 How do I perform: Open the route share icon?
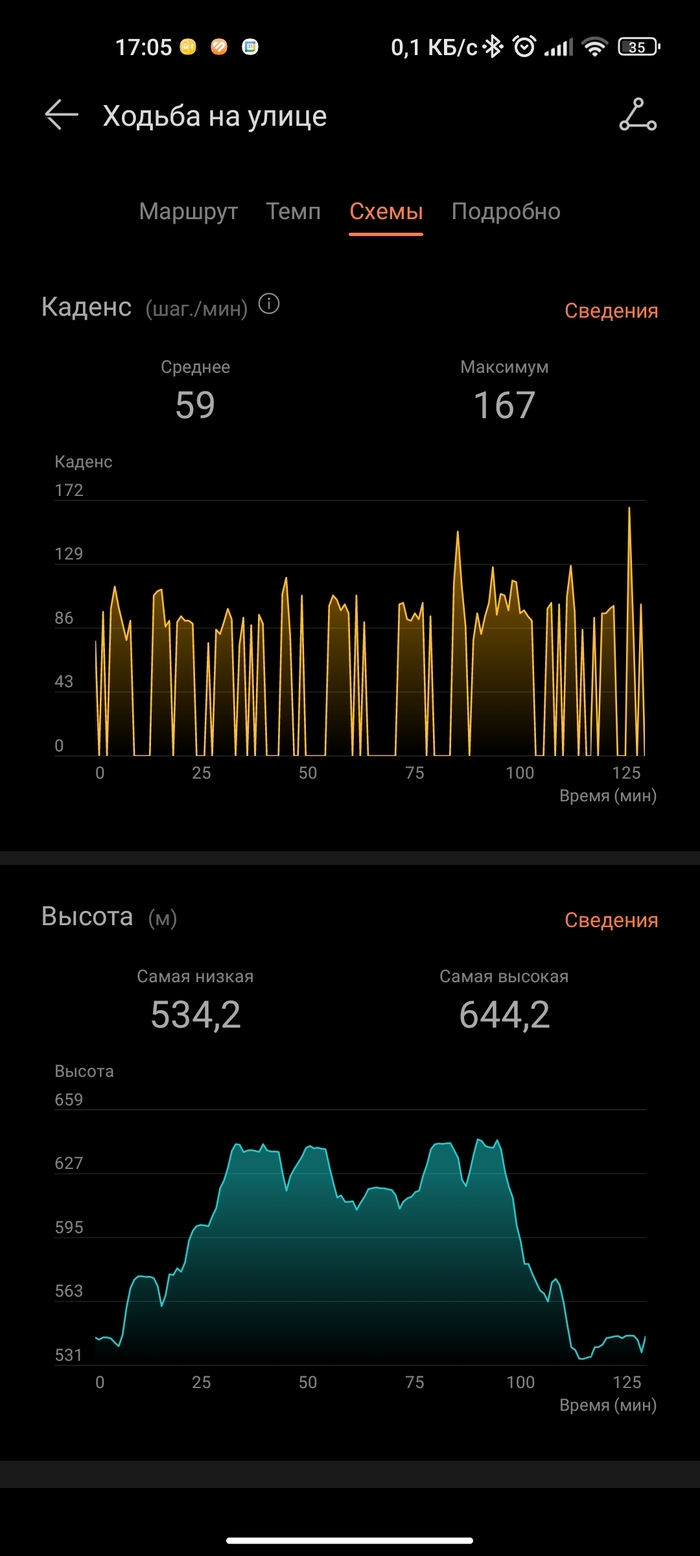pos(637,116)
